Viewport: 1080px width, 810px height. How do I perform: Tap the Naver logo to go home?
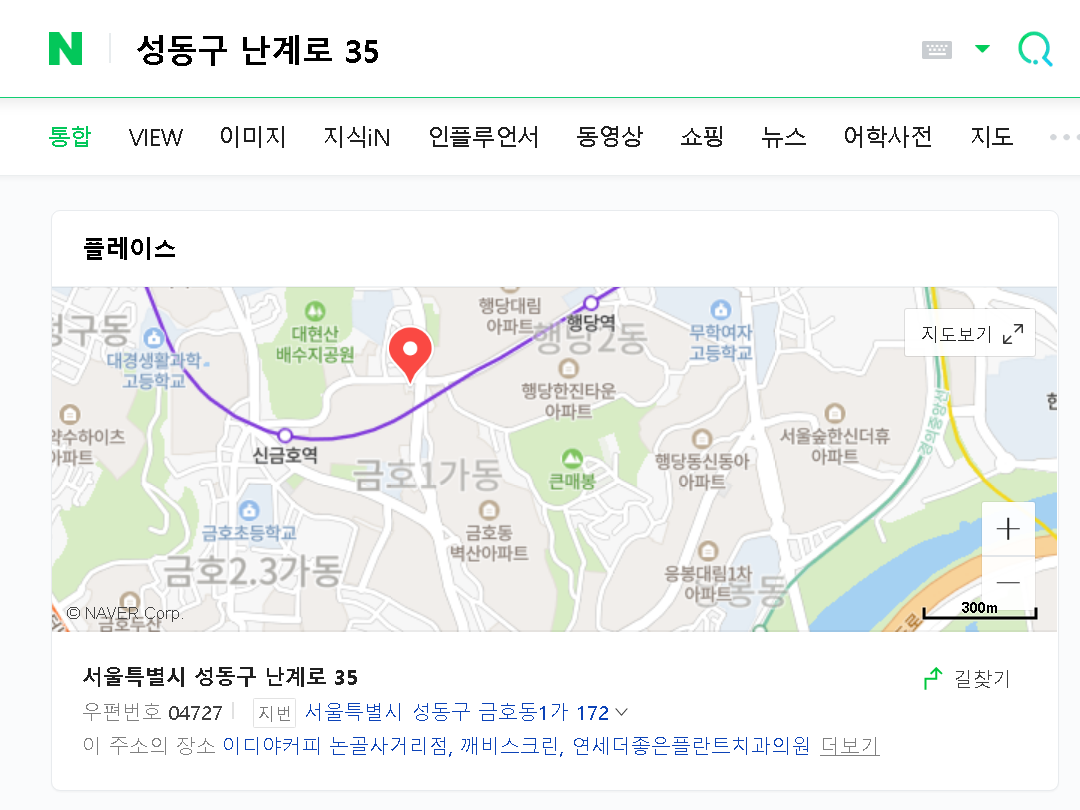[x=66, y=49]
